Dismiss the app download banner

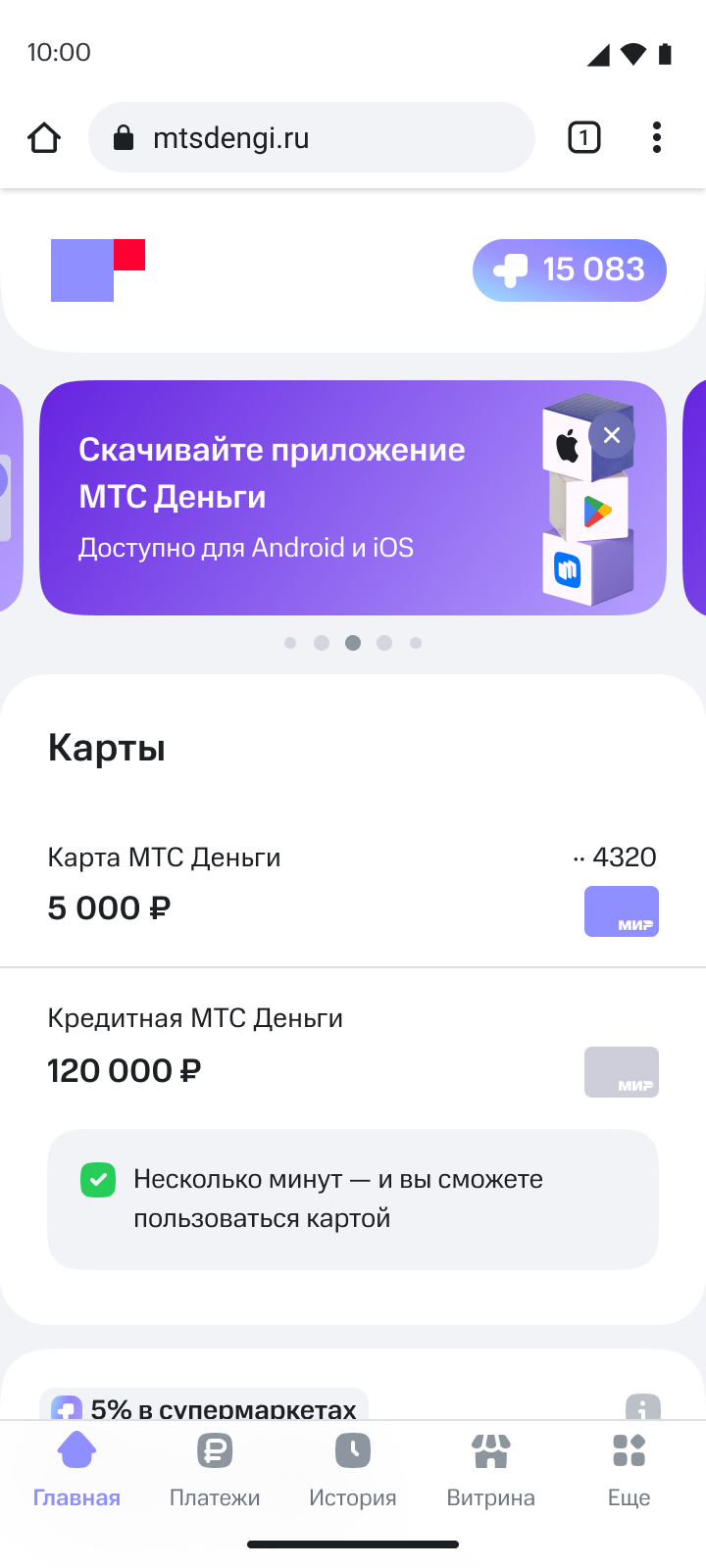pyautogui.click(x=612, y=435)
